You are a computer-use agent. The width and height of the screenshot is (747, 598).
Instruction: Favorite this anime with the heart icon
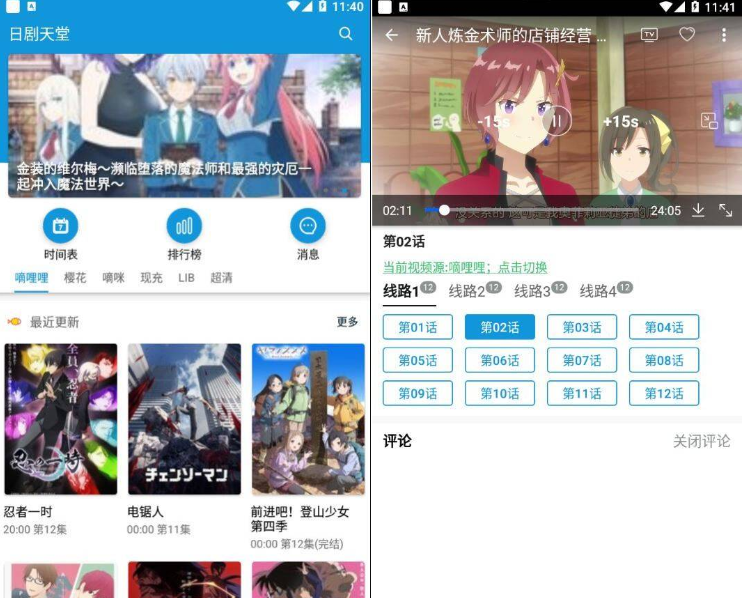tap(687, 35)
